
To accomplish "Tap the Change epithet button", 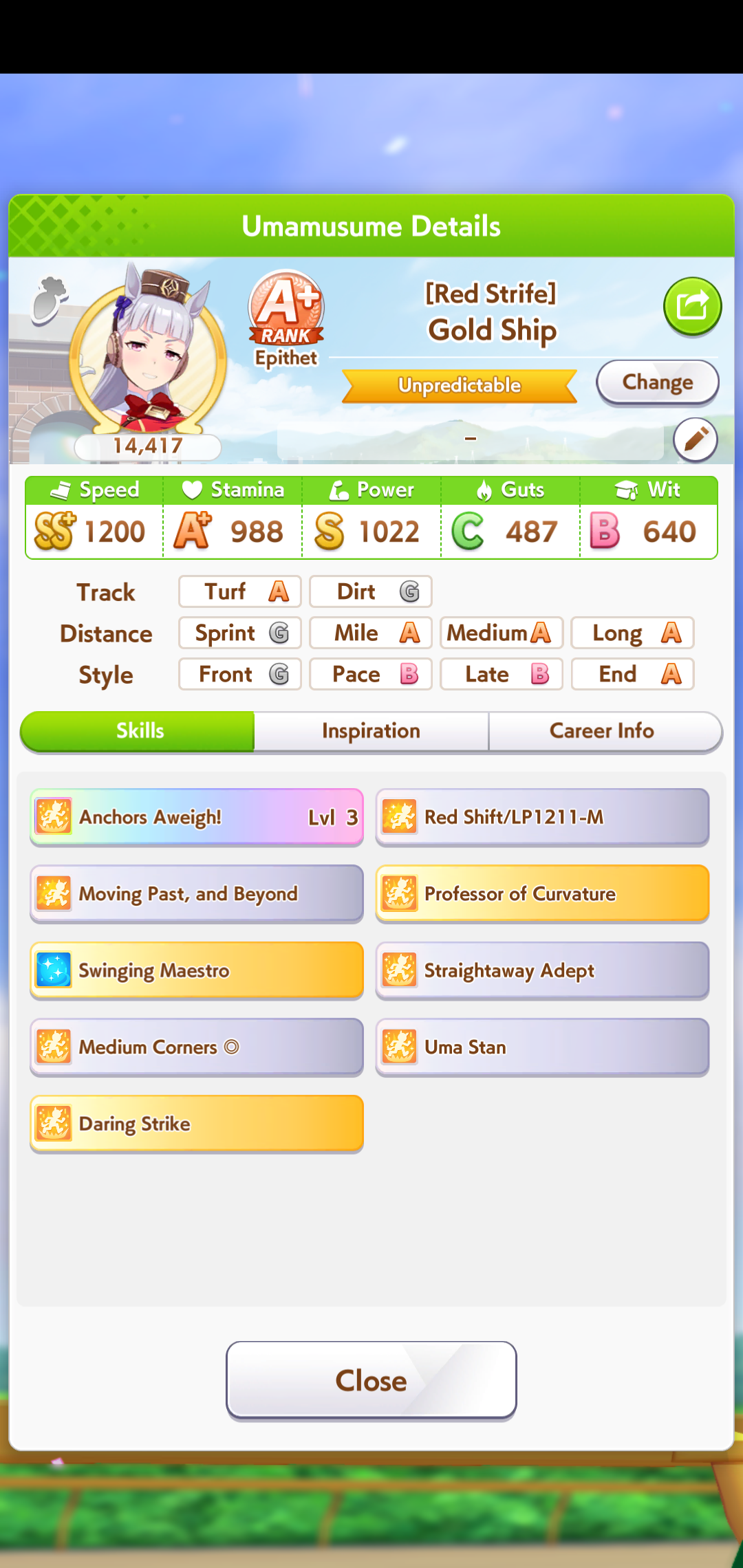I will coord(658,382).
